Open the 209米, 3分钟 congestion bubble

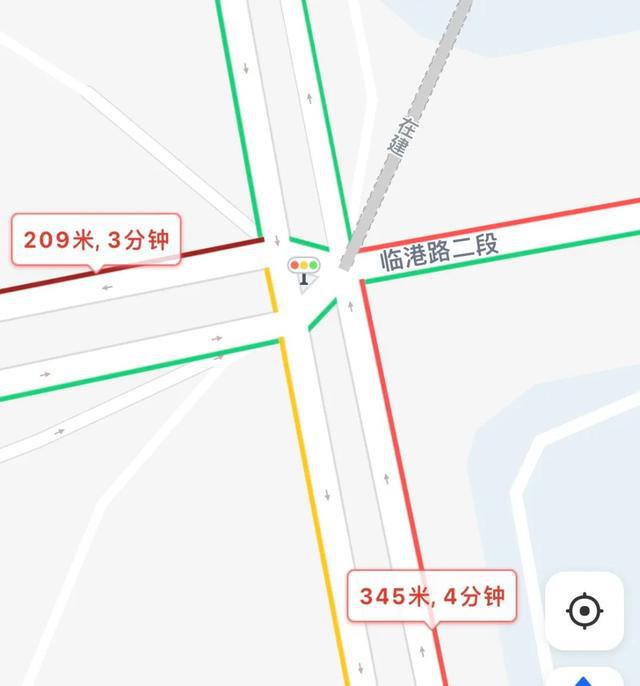coord(96,240)
